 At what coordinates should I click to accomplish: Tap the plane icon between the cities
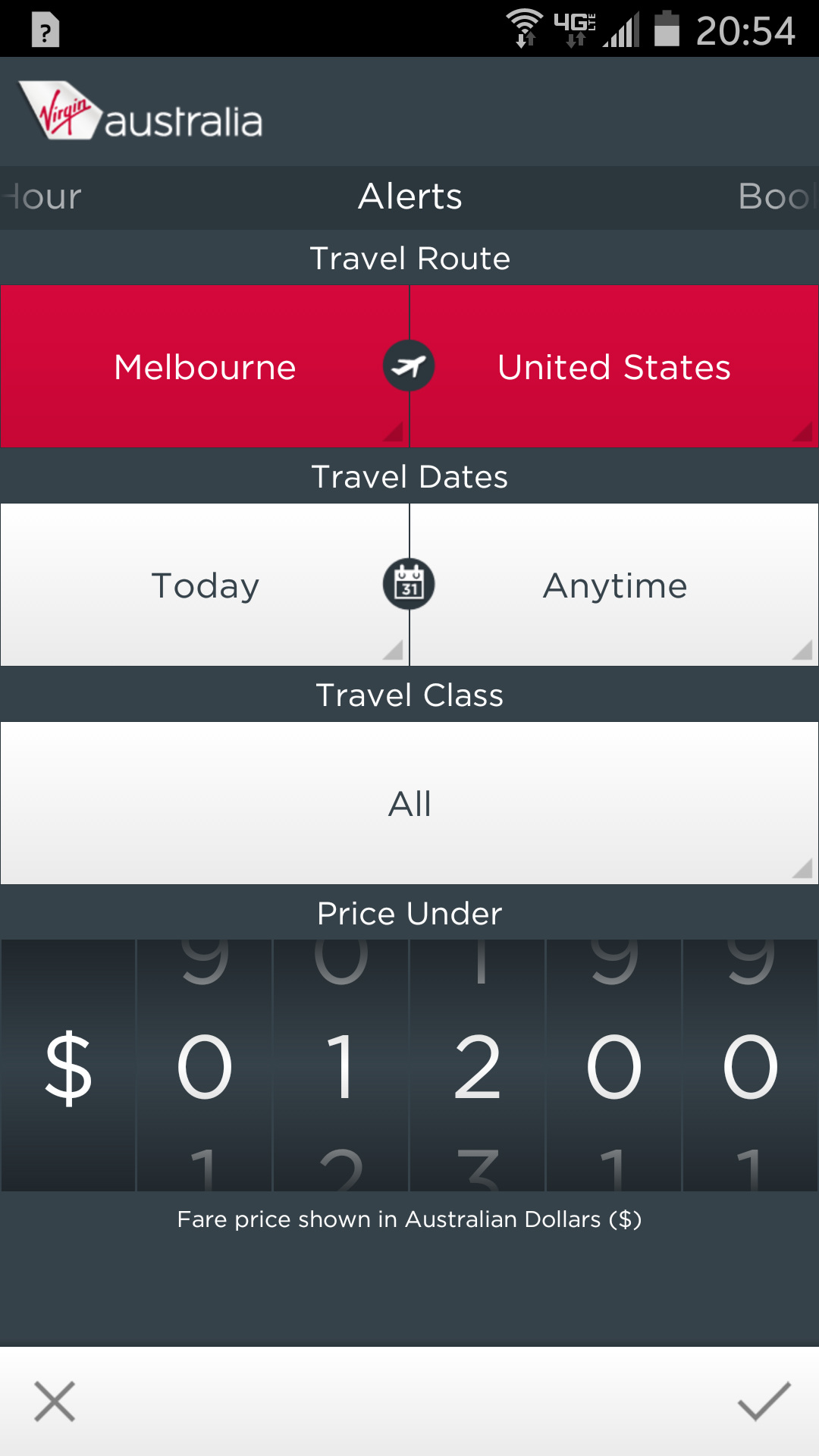coord(409,366)
